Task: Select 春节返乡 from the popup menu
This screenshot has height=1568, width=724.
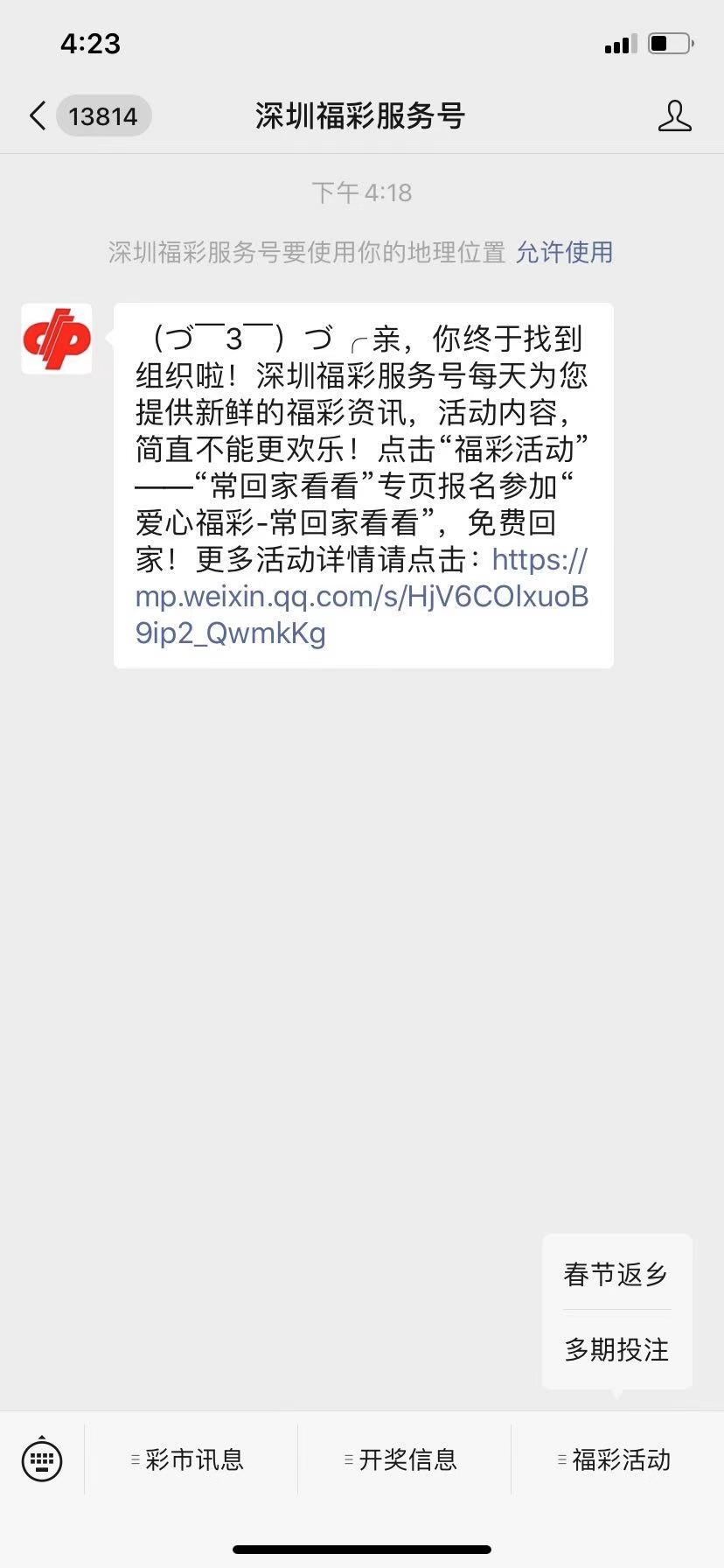Action: click(616, 1274)
